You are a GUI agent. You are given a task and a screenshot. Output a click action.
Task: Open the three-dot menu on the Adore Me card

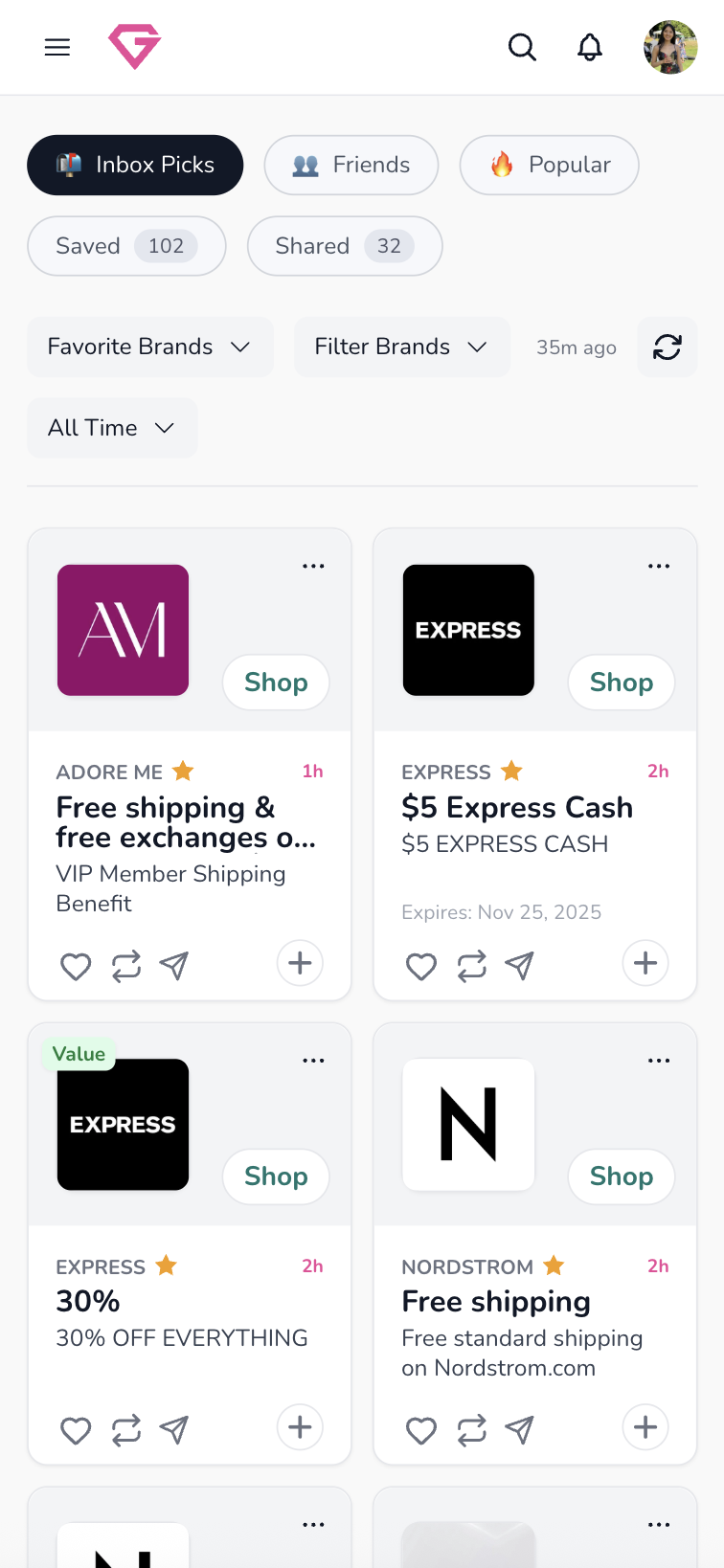tap(313, 565)
